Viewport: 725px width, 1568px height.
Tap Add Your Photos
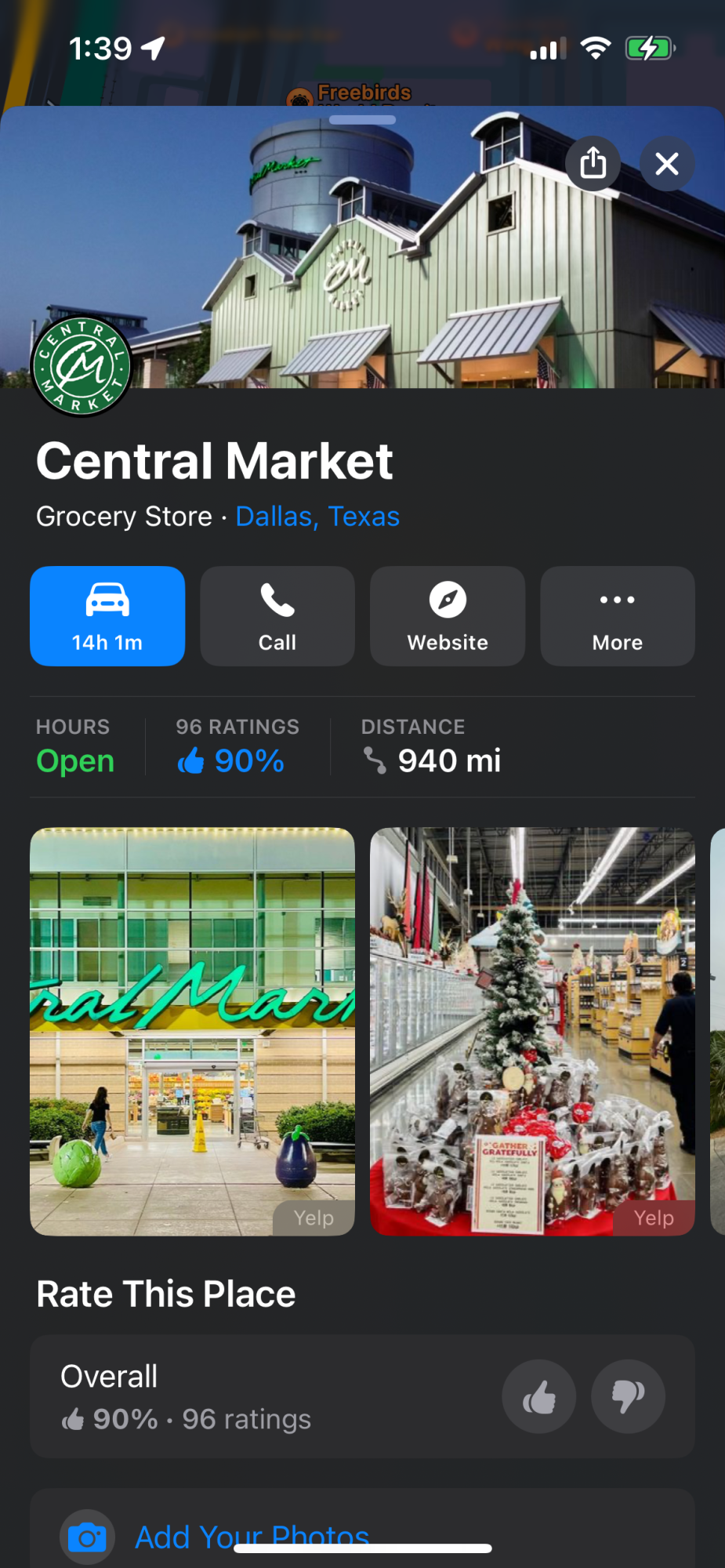[x=252, y=1537]
